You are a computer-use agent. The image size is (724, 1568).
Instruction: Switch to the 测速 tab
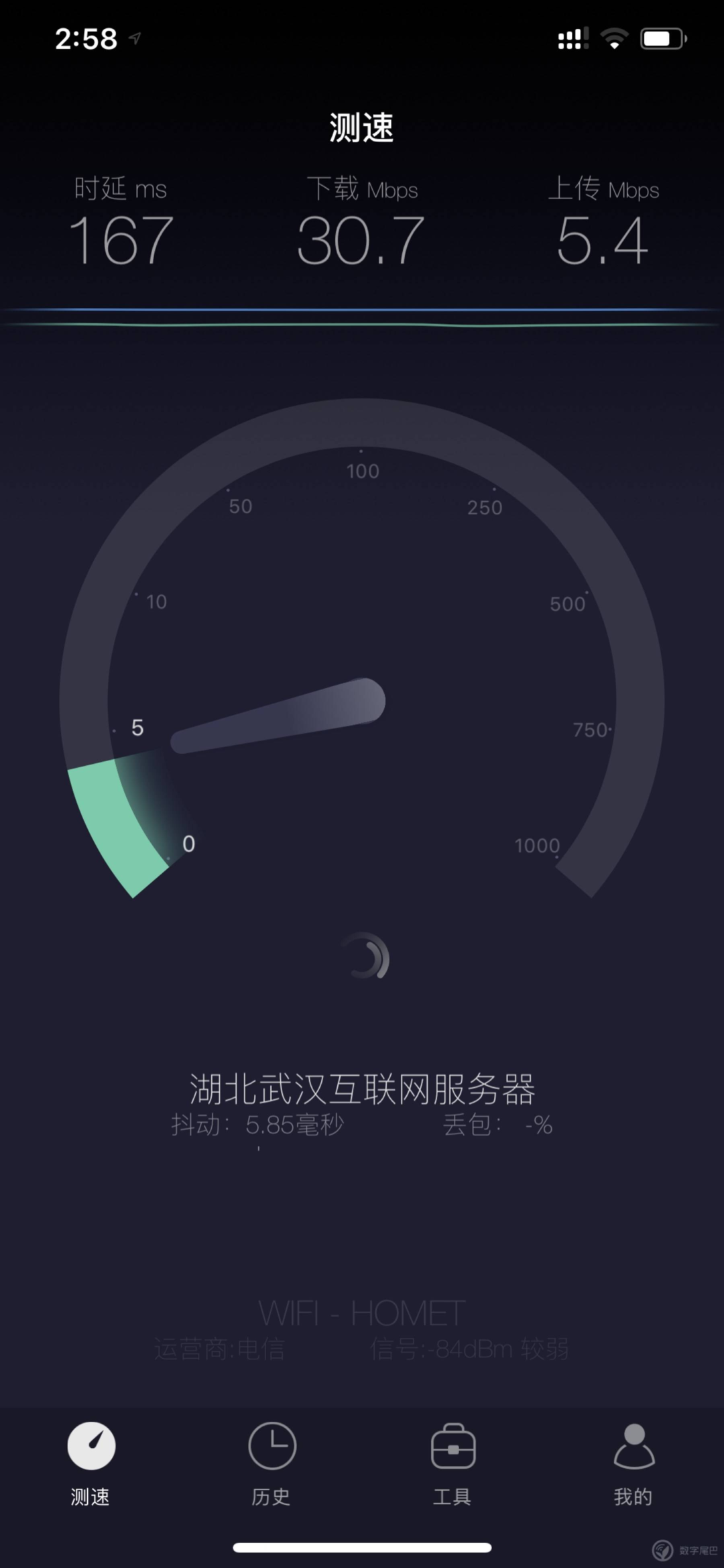pyautogui.click(x=90, y=1463)
